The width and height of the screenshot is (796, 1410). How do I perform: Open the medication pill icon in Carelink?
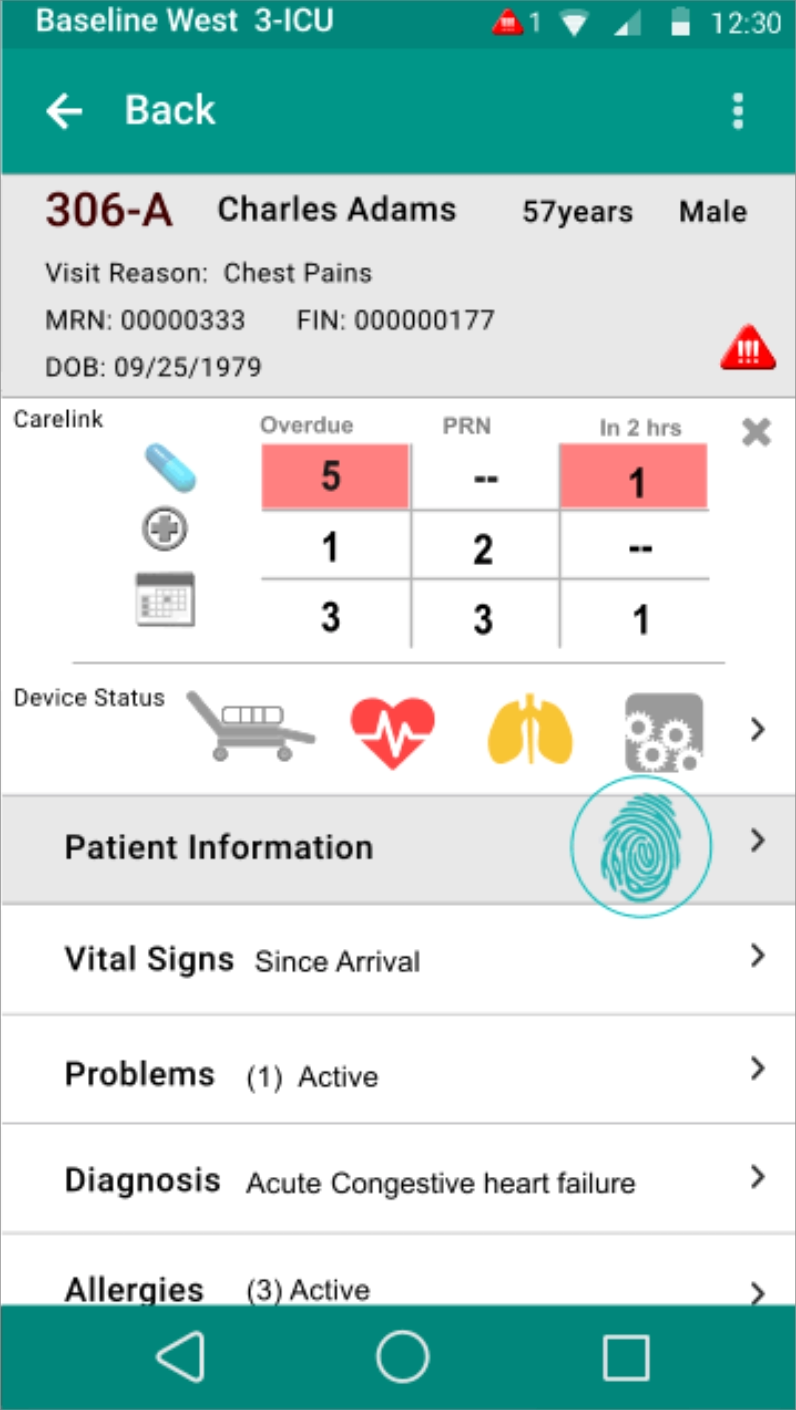coord(170,468)
